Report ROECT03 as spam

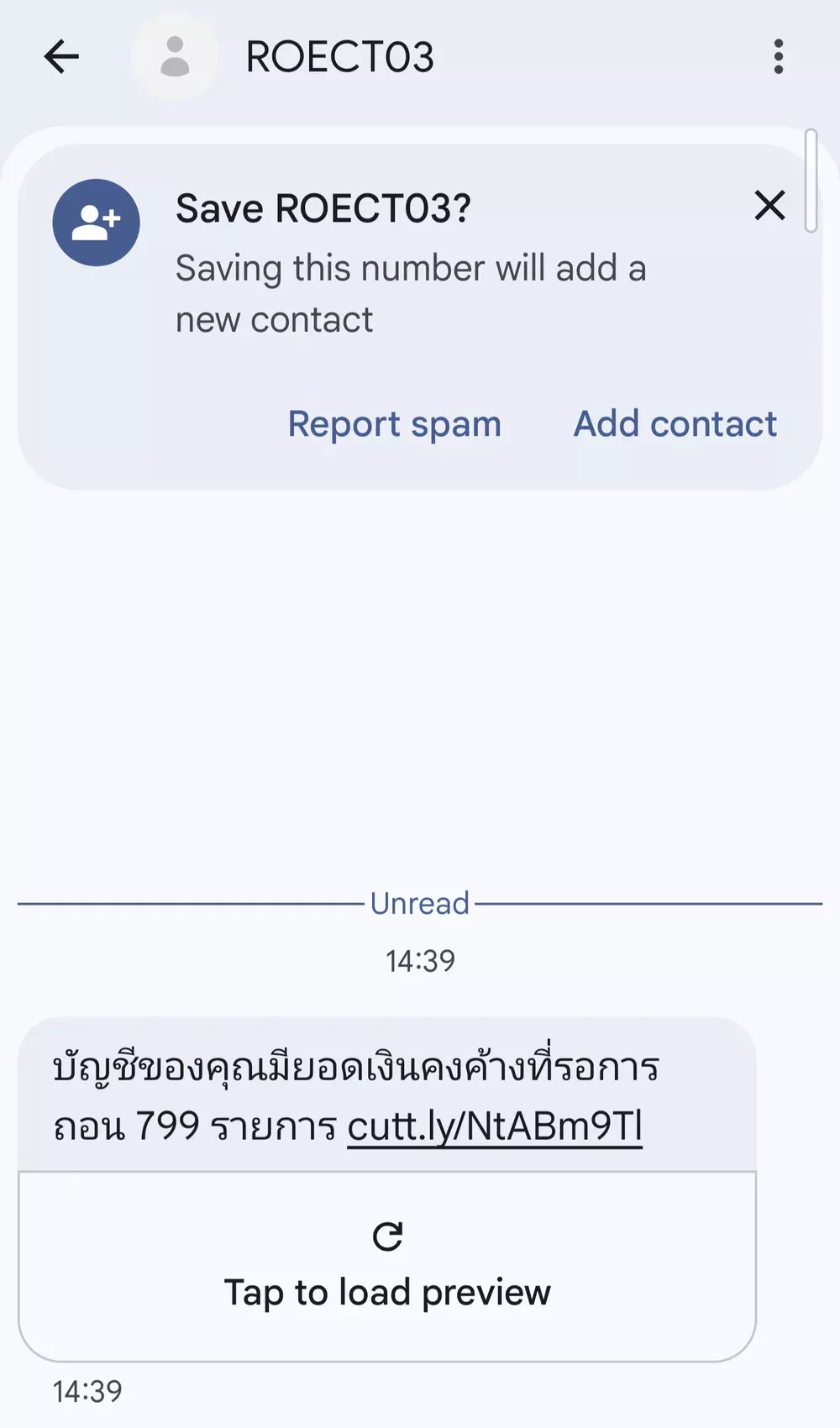394,424
